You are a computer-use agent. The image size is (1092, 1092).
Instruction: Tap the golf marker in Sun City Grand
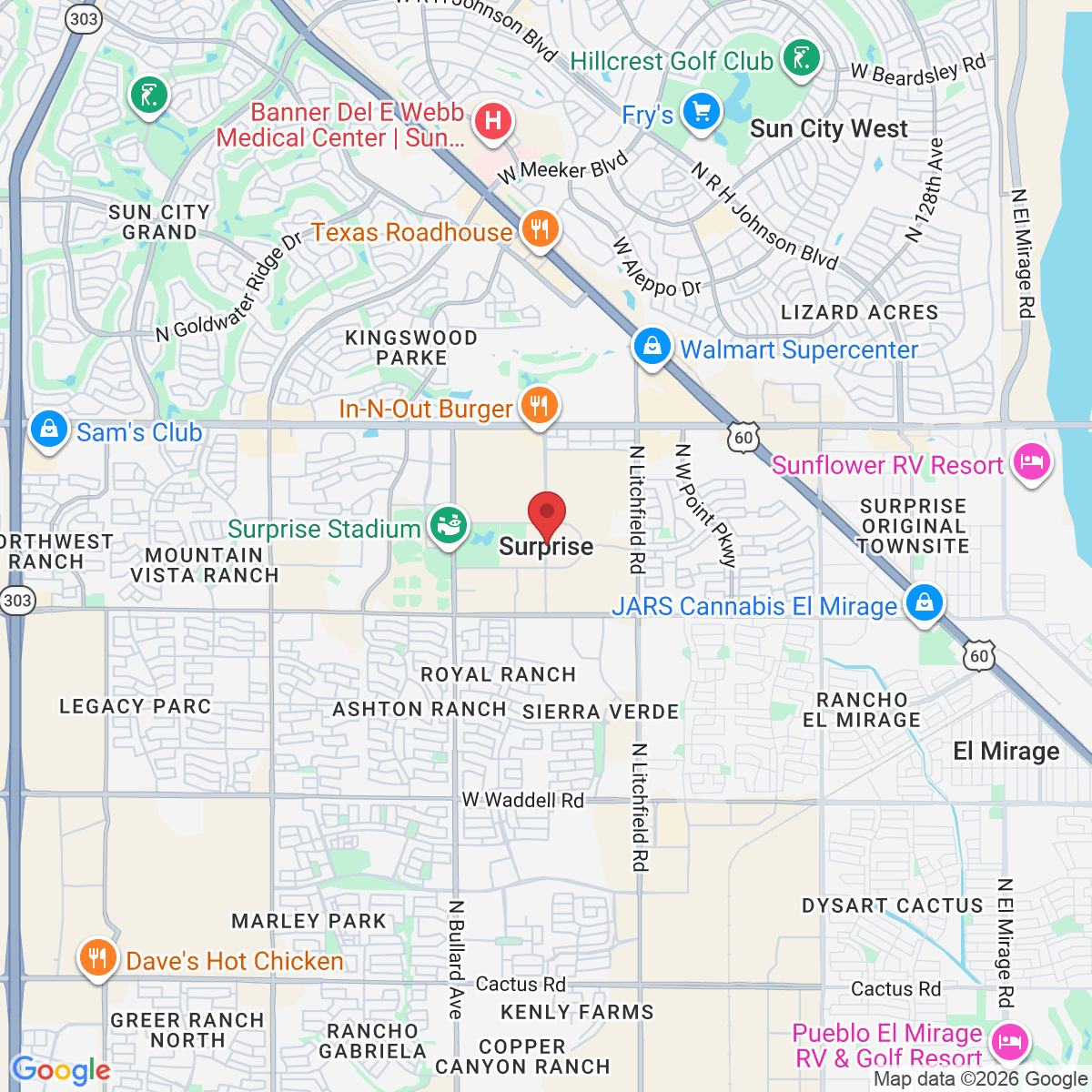pos(149,95)
